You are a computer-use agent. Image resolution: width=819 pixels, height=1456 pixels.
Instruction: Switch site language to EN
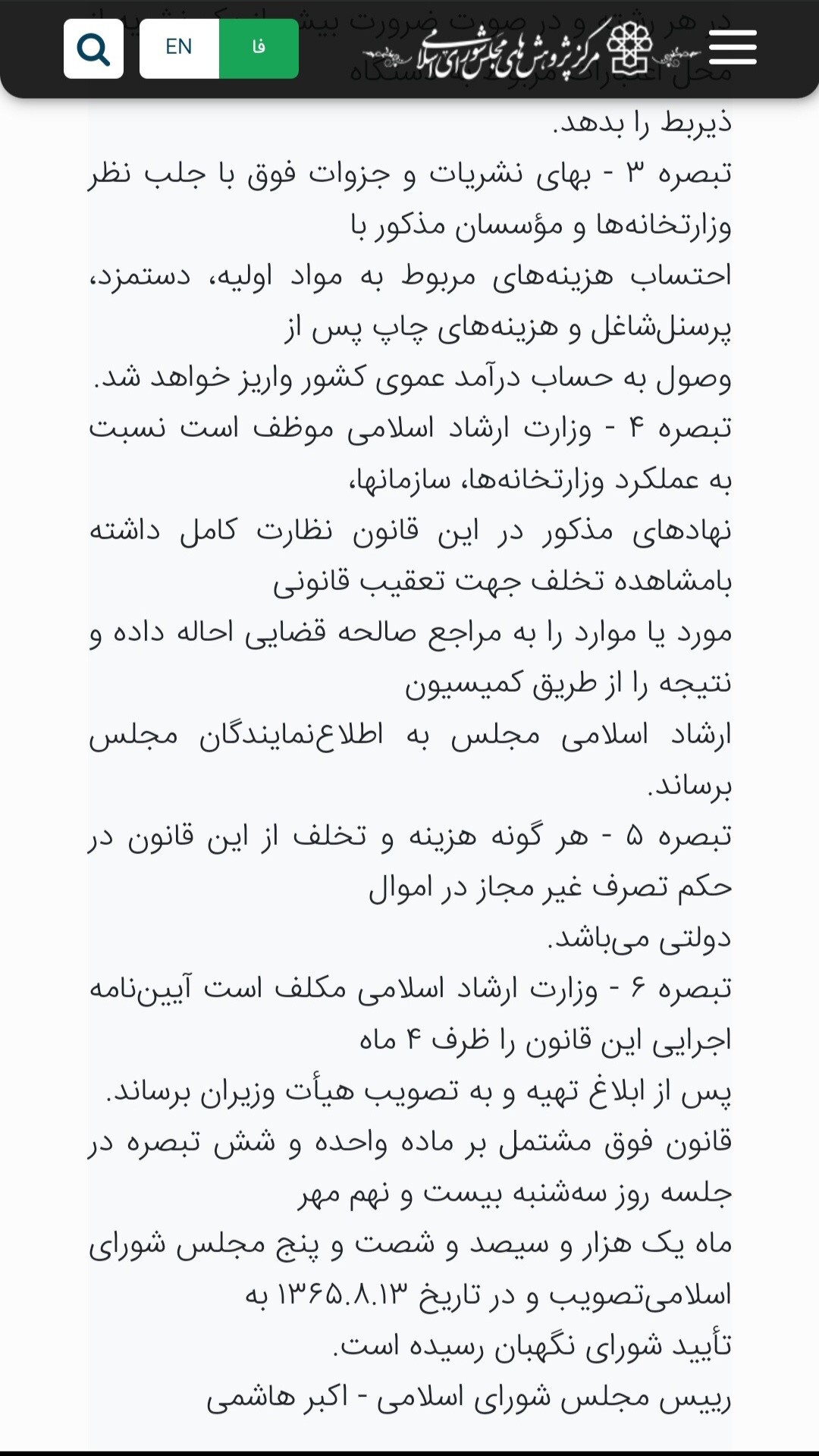tap(179, 49)
